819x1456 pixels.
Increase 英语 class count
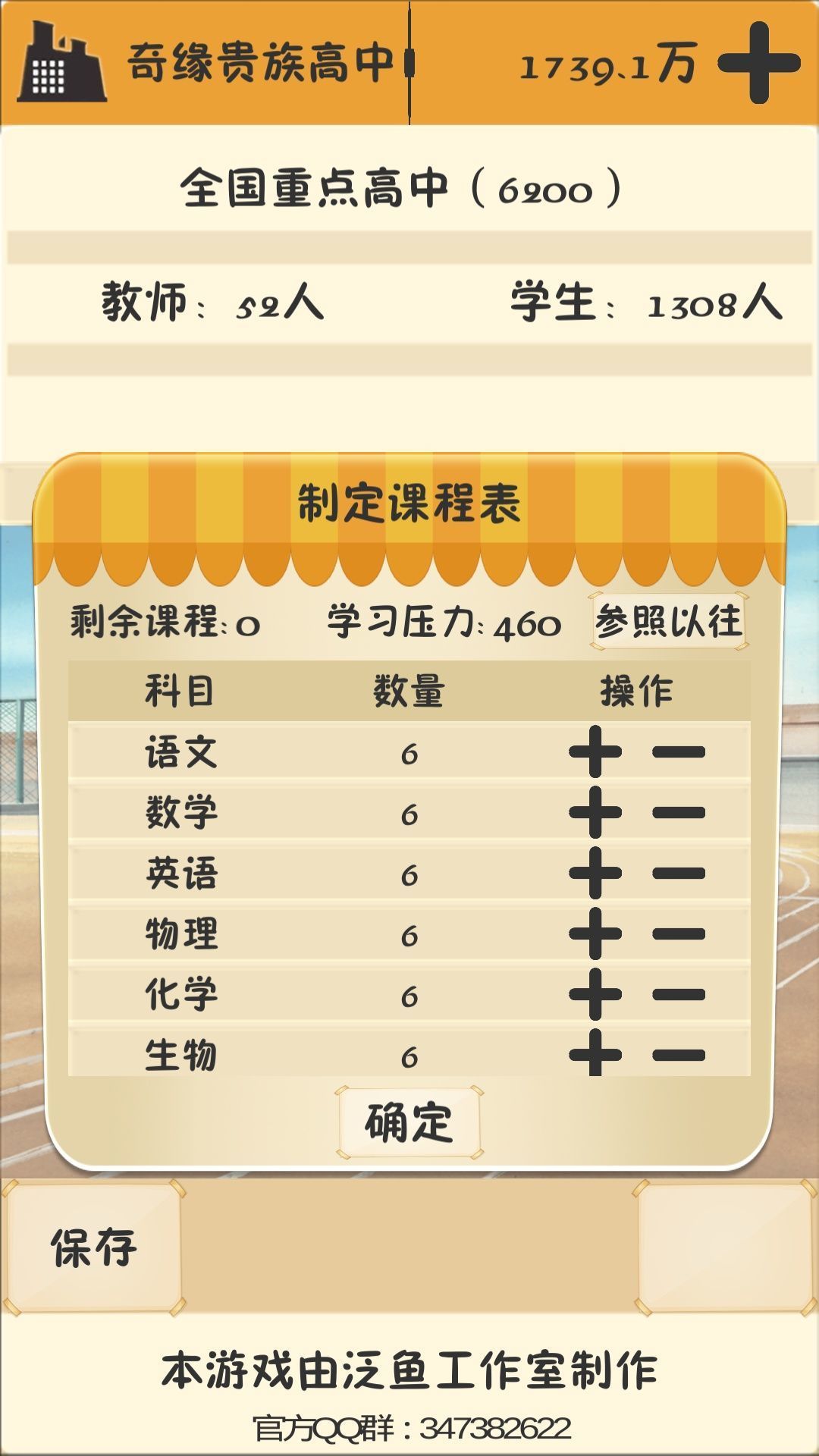pos(595,873)
